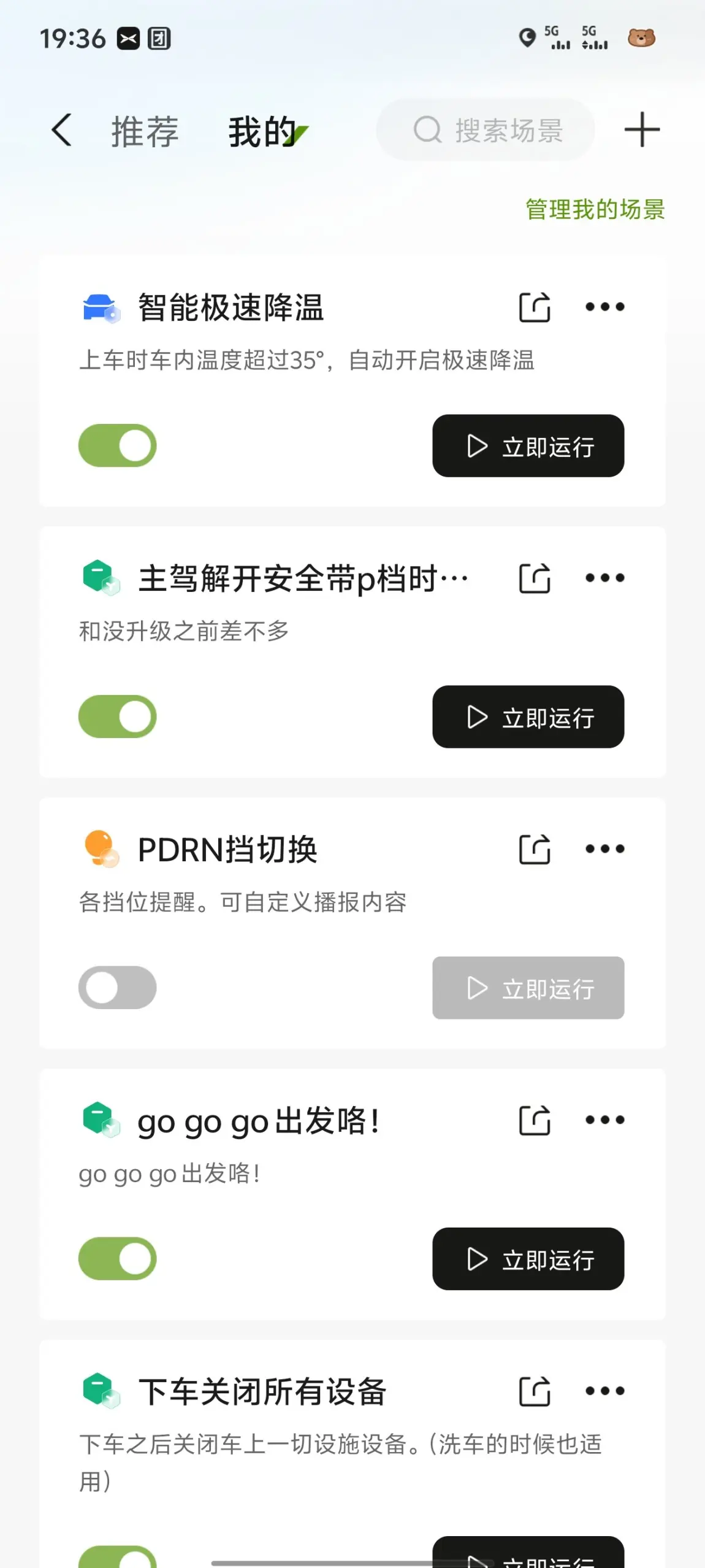Toggle off the 主驾解开安全带p档时 scene
Viewport: 705px width, 1568px height.
[117, 717]
